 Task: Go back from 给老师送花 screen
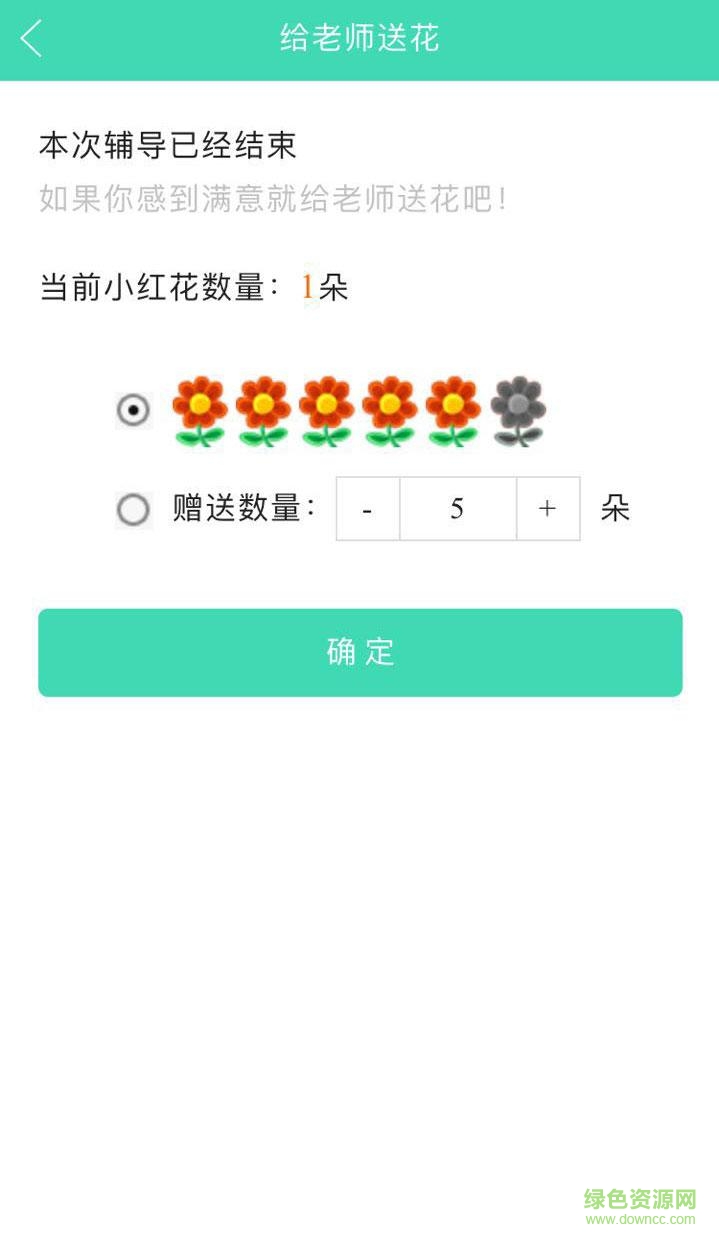click(x=32, y=39)
